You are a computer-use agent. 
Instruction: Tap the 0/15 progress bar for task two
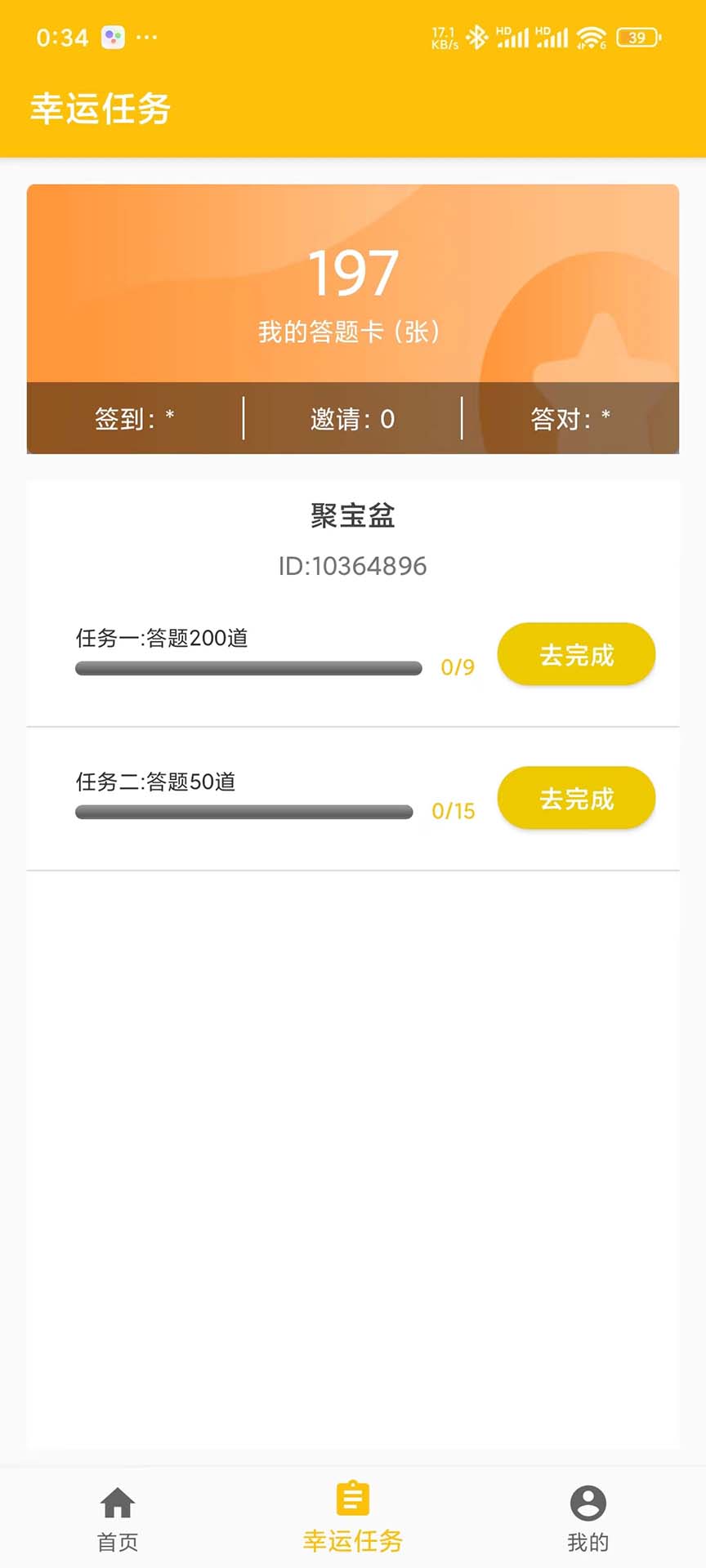[x=244, y=813]
